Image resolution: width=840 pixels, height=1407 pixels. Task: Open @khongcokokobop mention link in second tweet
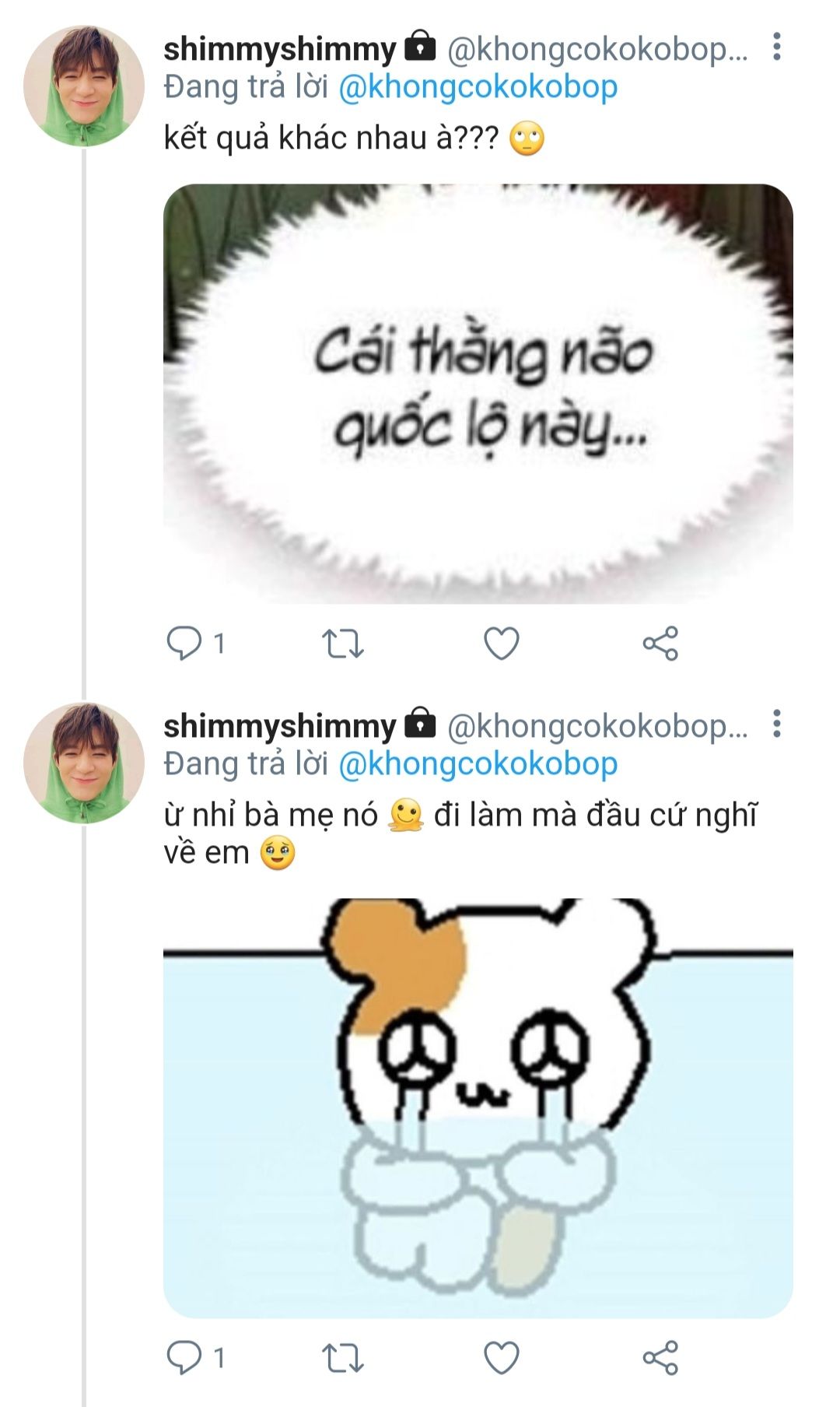pyautogui.click(x=478, y=763)
